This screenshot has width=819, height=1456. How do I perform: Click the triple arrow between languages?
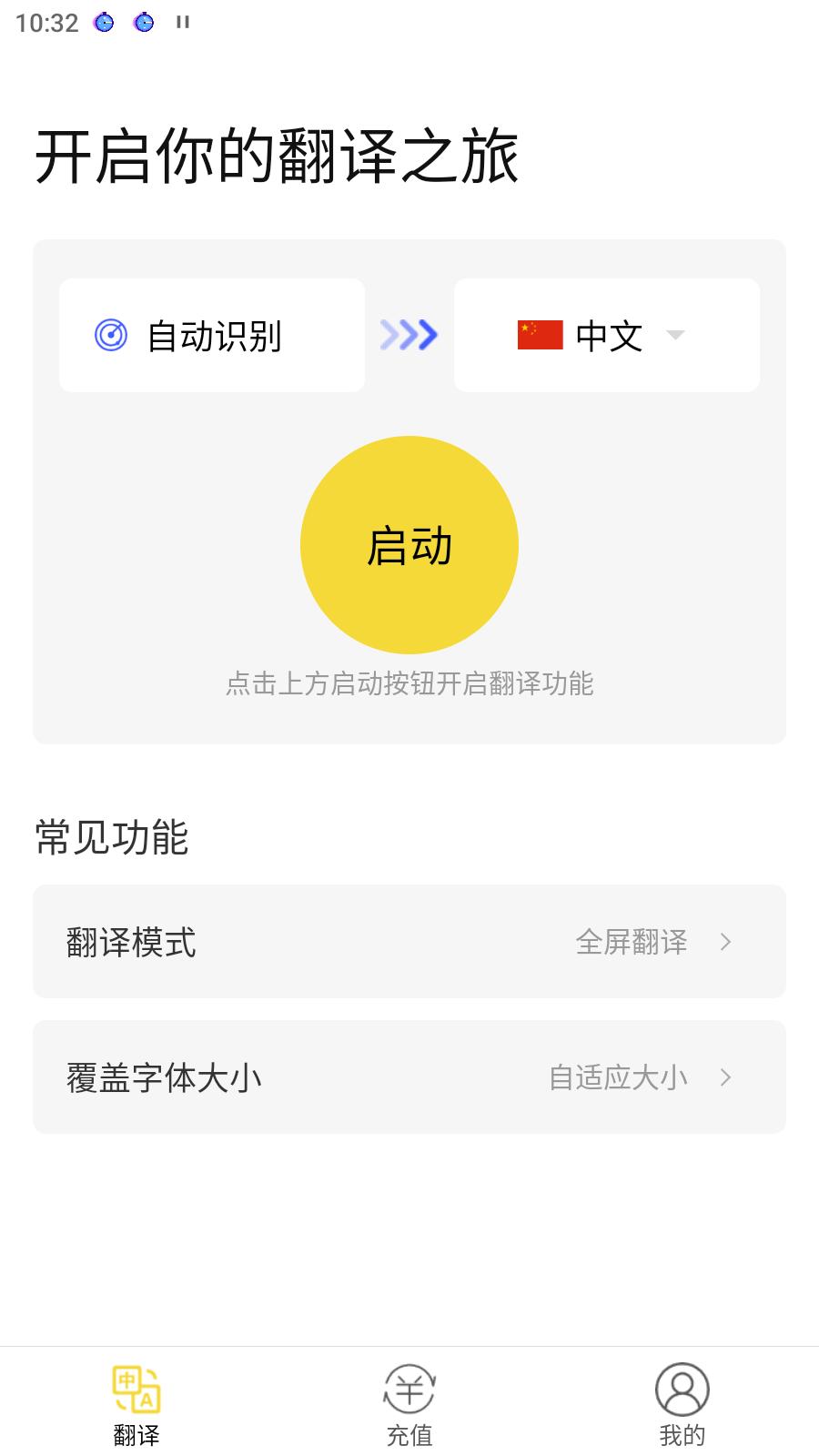coord(409,335)
